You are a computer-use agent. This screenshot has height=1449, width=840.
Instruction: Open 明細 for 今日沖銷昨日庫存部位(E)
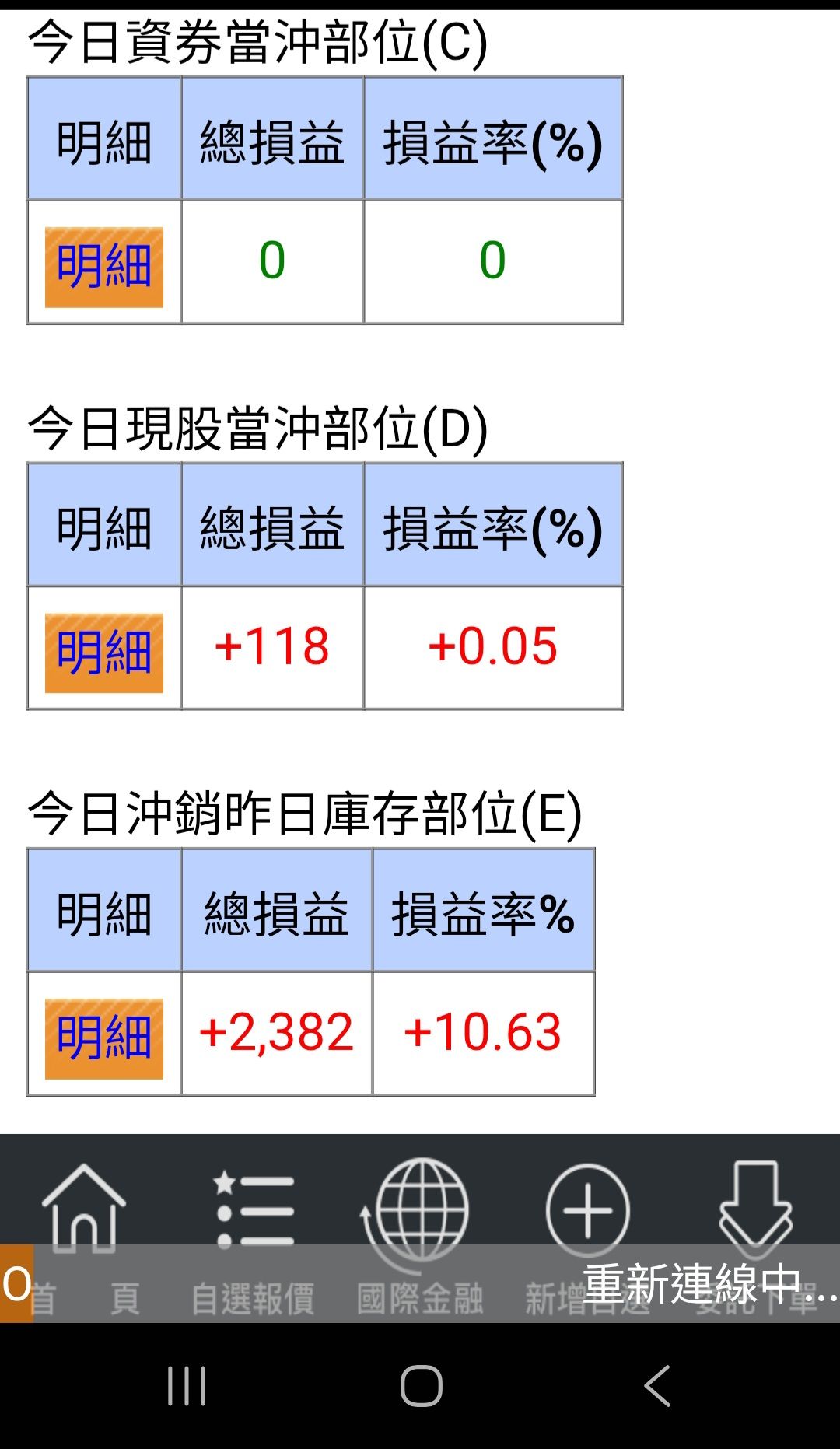(x=104, y=1038)
